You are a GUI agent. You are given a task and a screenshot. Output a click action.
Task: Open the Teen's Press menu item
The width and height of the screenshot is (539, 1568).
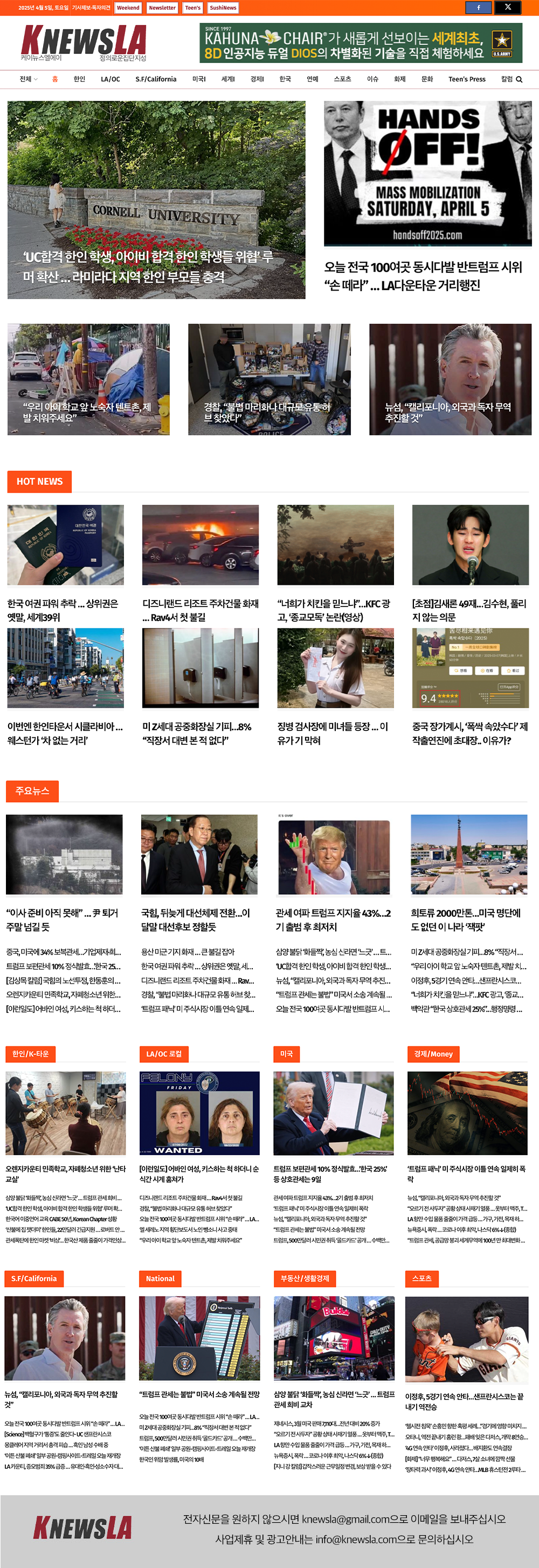pos(467,79)
